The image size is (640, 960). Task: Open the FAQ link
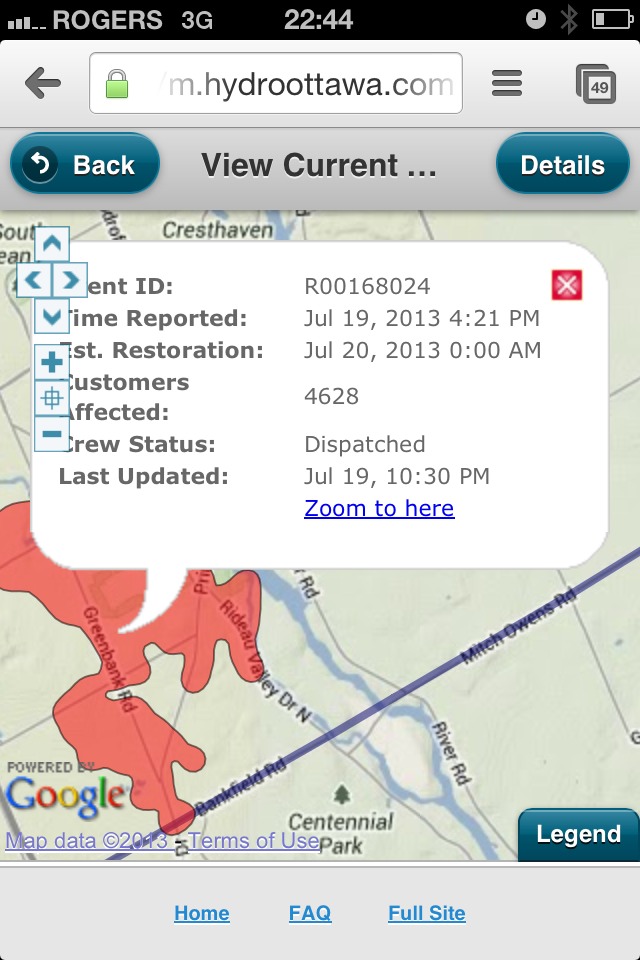click(310, 913)
